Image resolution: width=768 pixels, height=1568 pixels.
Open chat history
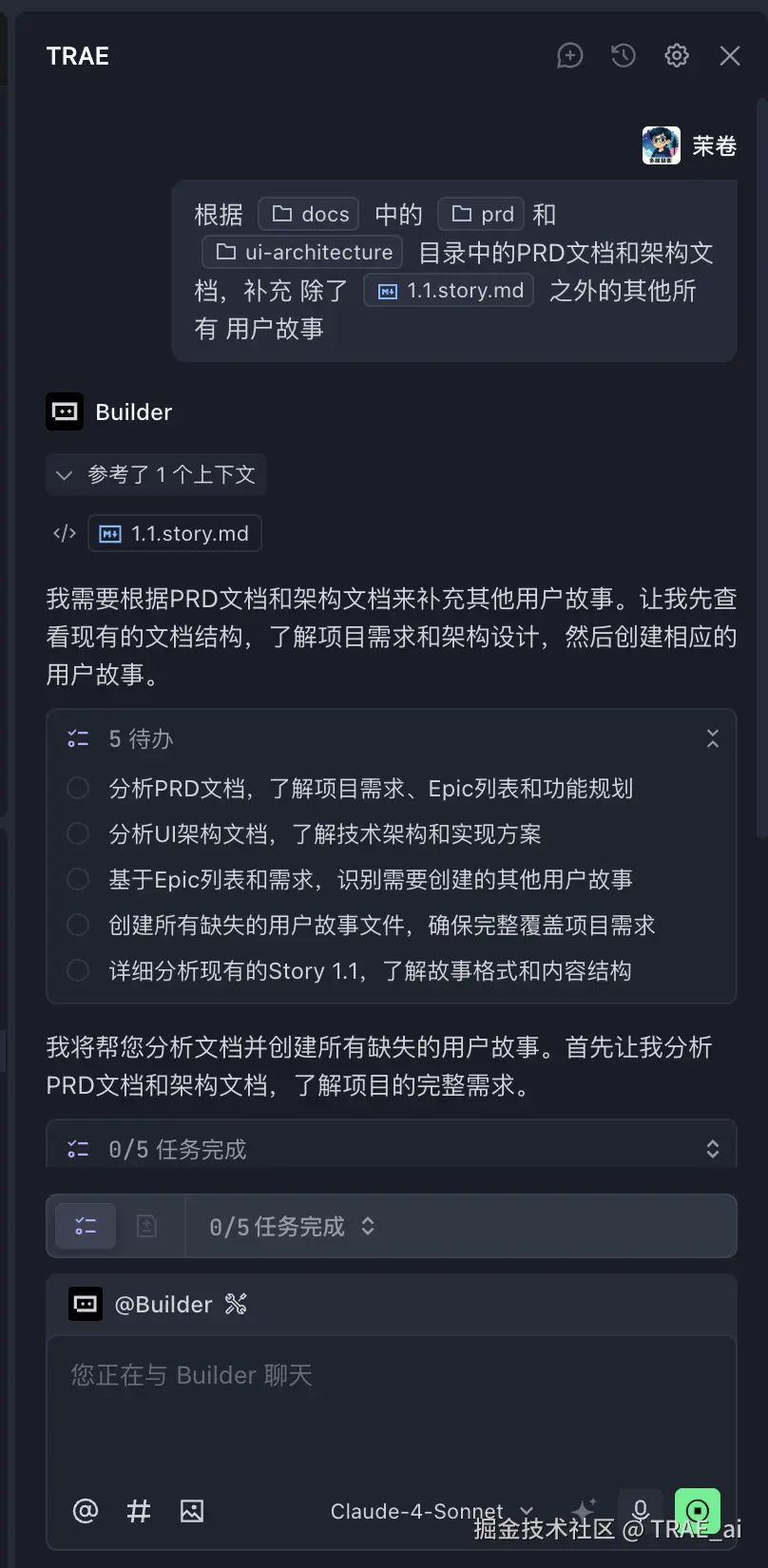tap(624, 56)
